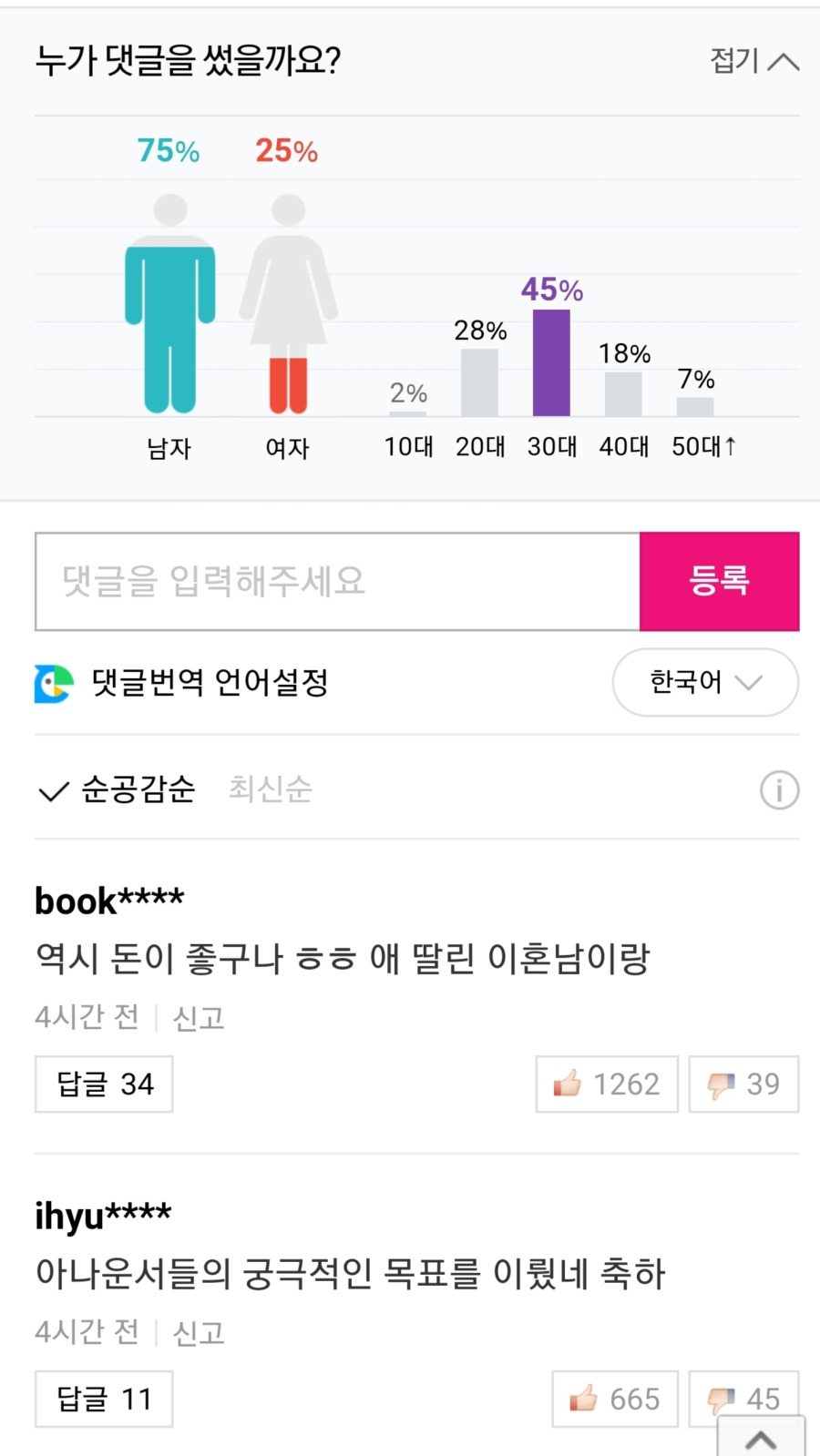Tap the comment input field
Screen dimensions: 820x1456
337,582
